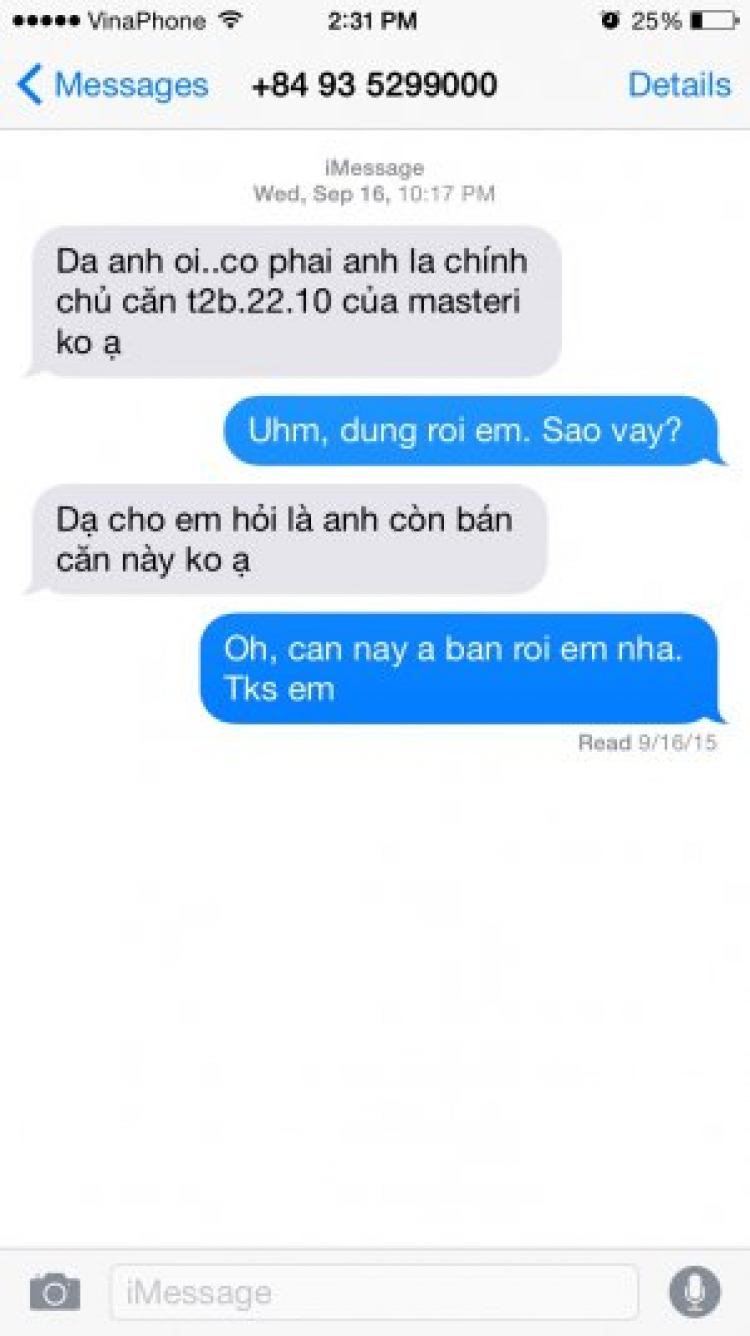Viewport: 750px width, 1336px height.
Task: Tap the camera icon to attach photo
Action: [55, 1292]
